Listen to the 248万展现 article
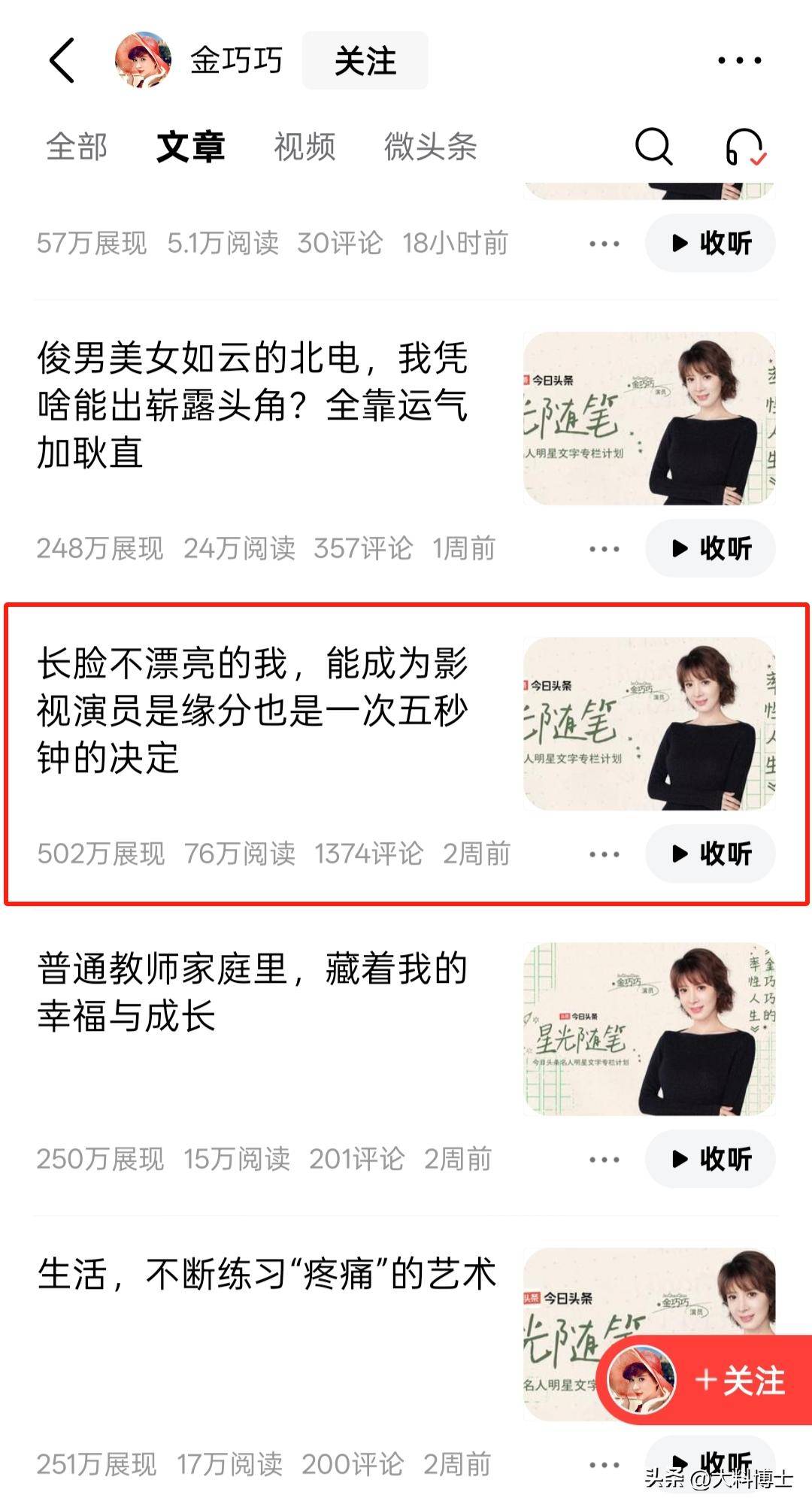Screen dimensions: 812x1507 710,548
